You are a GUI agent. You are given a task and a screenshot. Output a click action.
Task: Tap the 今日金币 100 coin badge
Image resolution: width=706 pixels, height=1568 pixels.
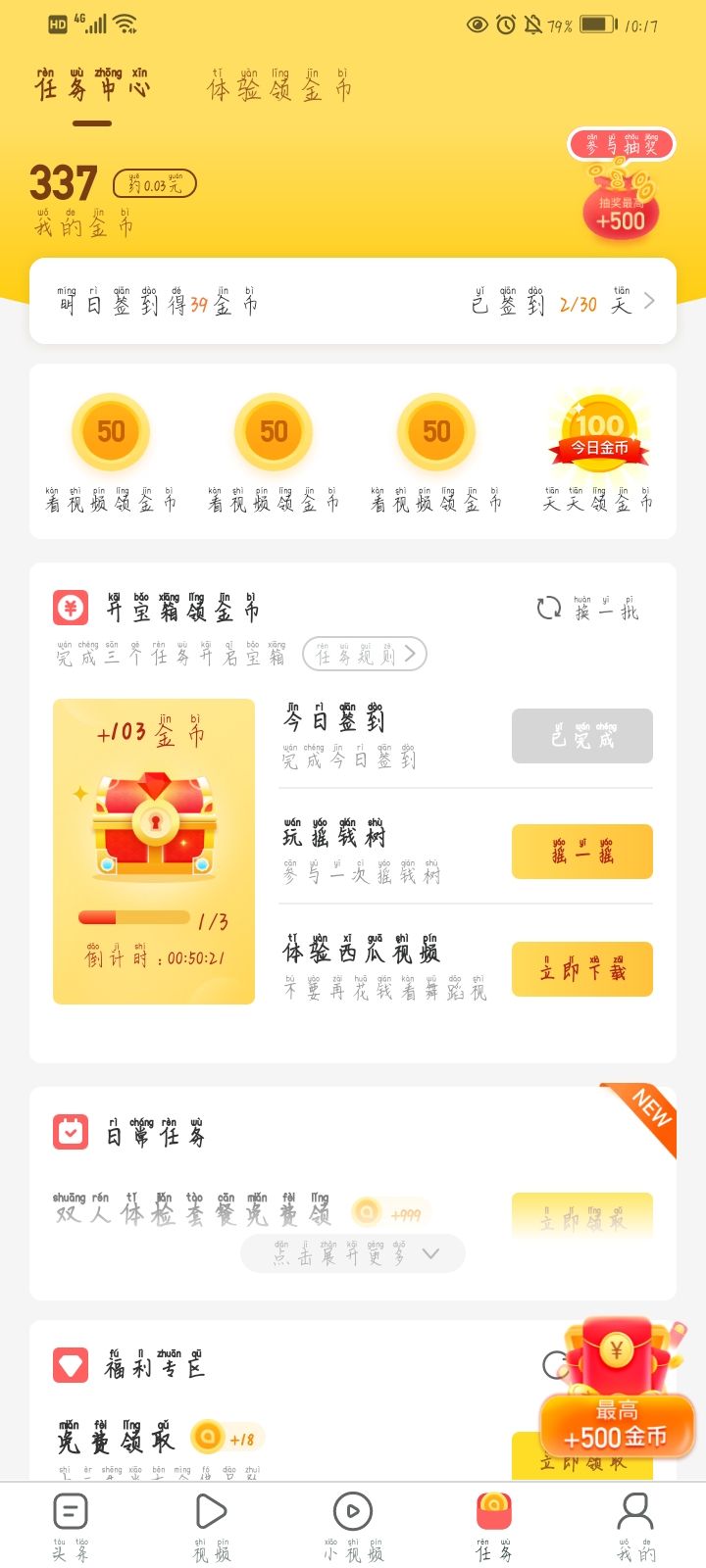coord(598,431)
